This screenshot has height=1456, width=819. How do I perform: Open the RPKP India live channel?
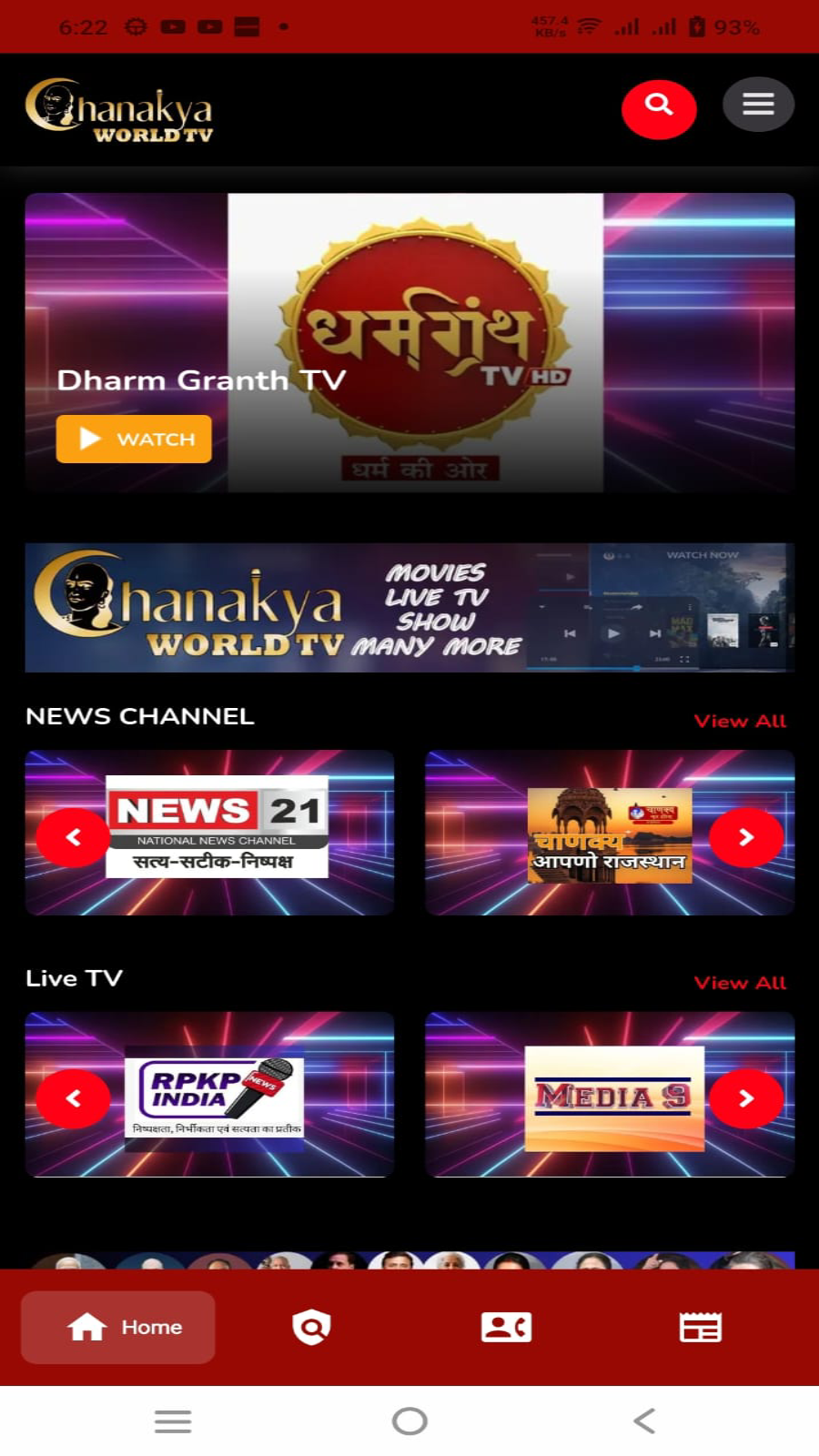215,1096
